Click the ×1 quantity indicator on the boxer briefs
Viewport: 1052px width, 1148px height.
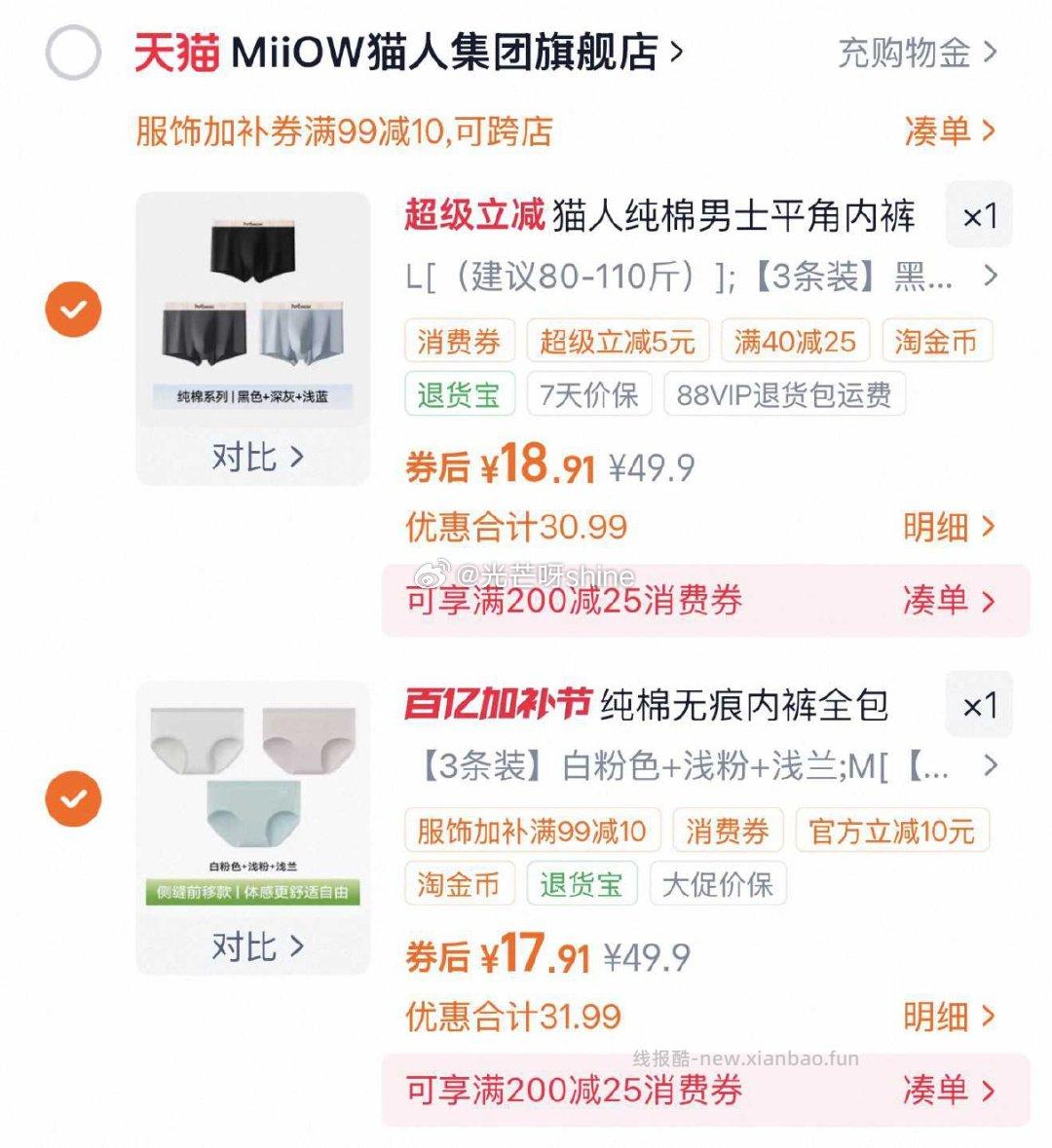(x=978, y=217)
